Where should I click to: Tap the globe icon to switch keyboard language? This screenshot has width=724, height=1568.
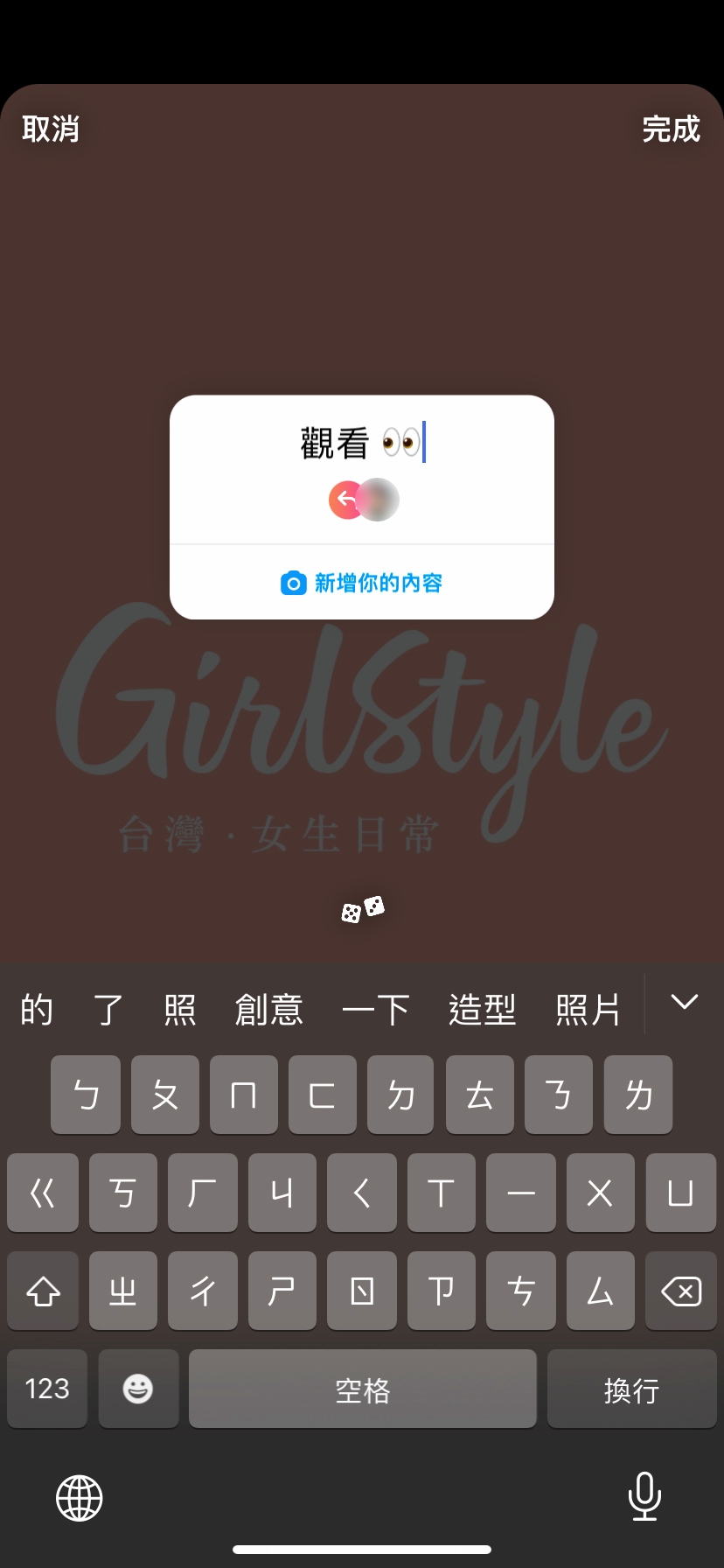tap(79, 1496)
